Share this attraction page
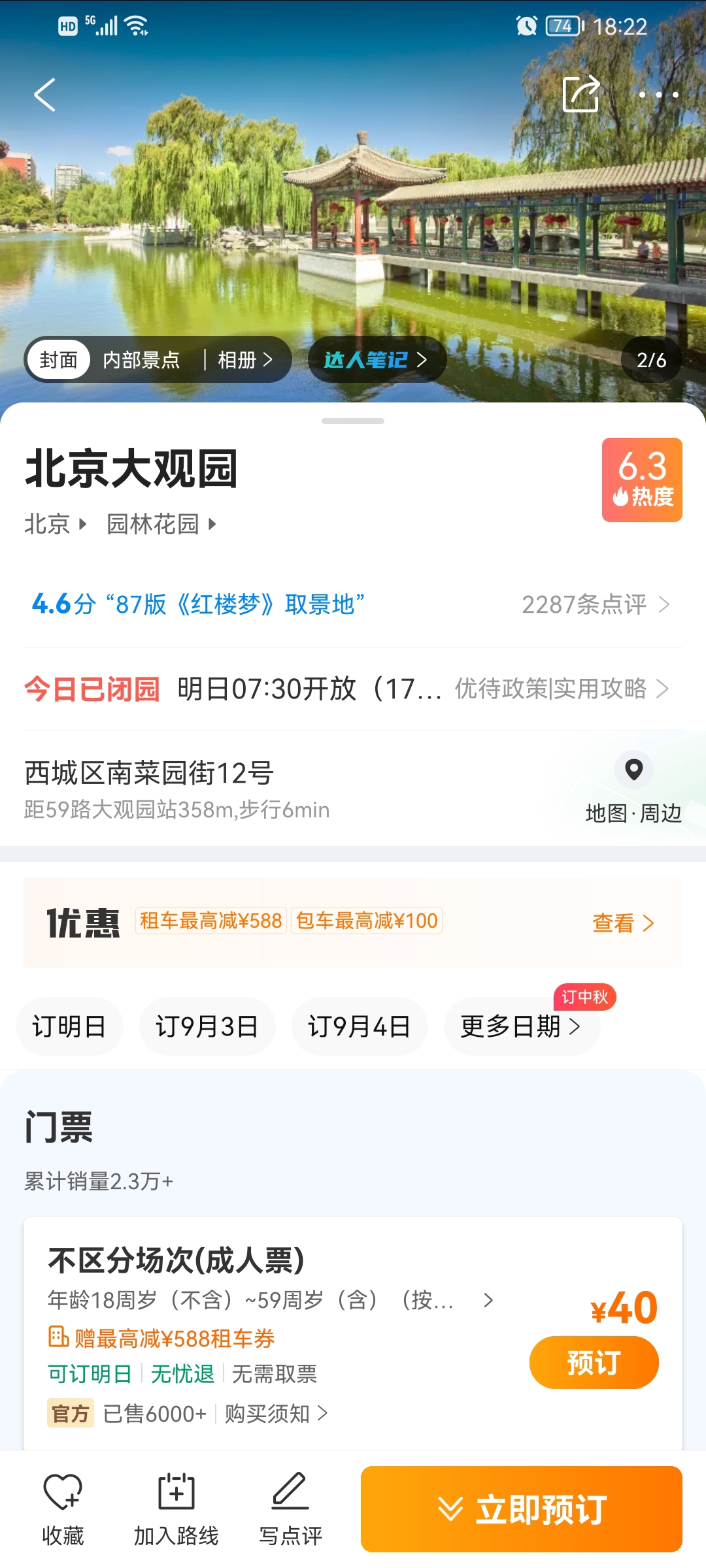This screenshot has height=1568, width=706. pos(581,94)
